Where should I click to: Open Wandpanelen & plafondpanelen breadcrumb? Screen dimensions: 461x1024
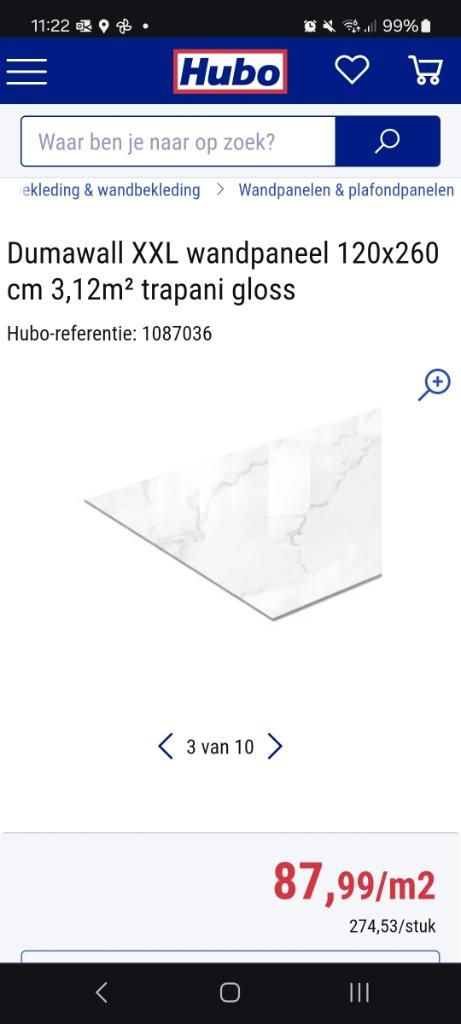click(x=346, y=190)
